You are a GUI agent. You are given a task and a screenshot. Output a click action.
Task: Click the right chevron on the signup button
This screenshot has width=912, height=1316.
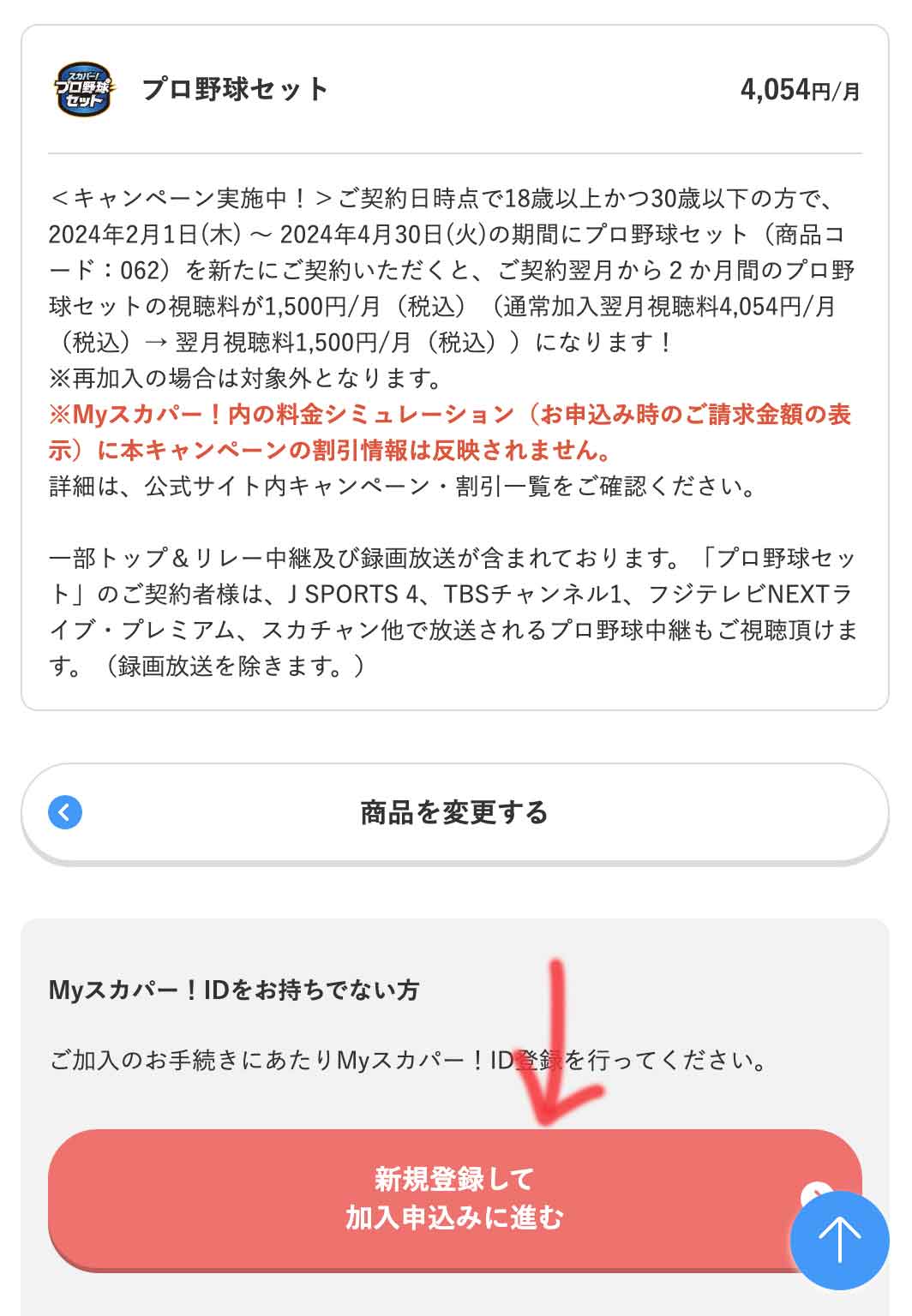pyautogui.click(x=817, y=1192)
